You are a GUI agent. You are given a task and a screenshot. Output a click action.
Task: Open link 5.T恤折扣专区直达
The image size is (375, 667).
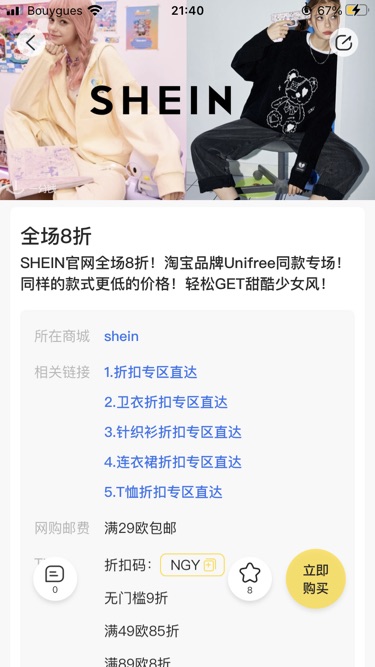[x=163, y=492]
